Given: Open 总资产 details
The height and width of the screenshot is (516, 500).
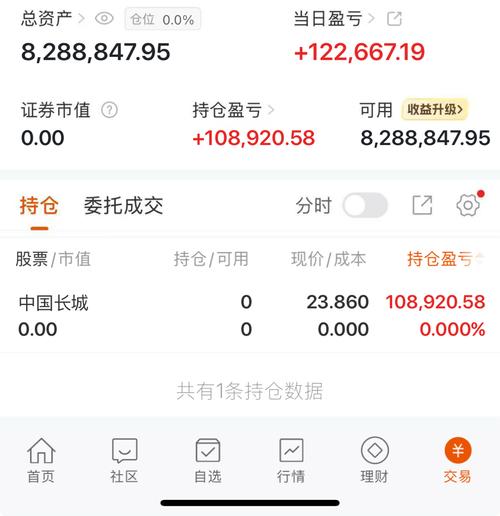Looking at the screenshot, I should click(x=53, y=18).
